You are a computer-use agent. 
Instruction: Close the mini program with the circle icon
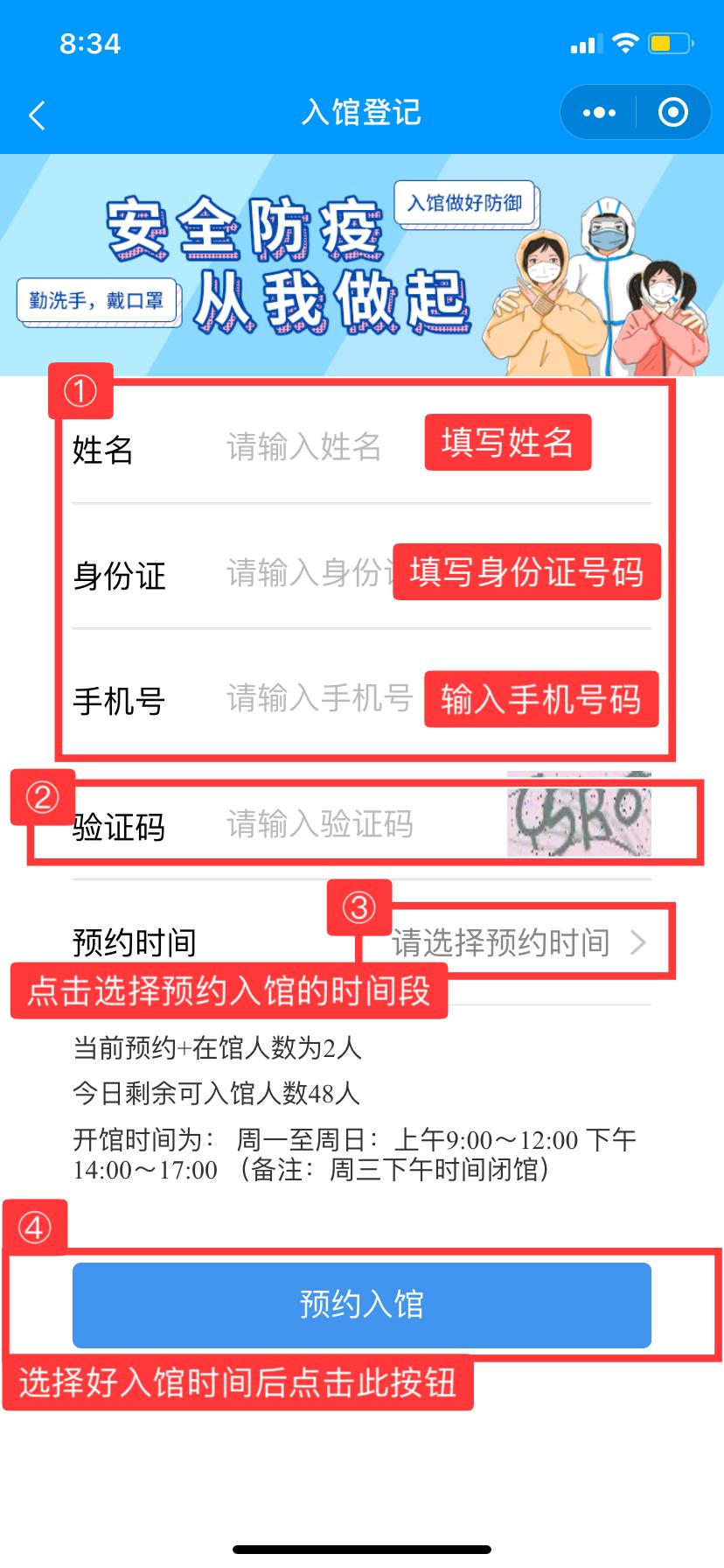[x=672, y=112]
